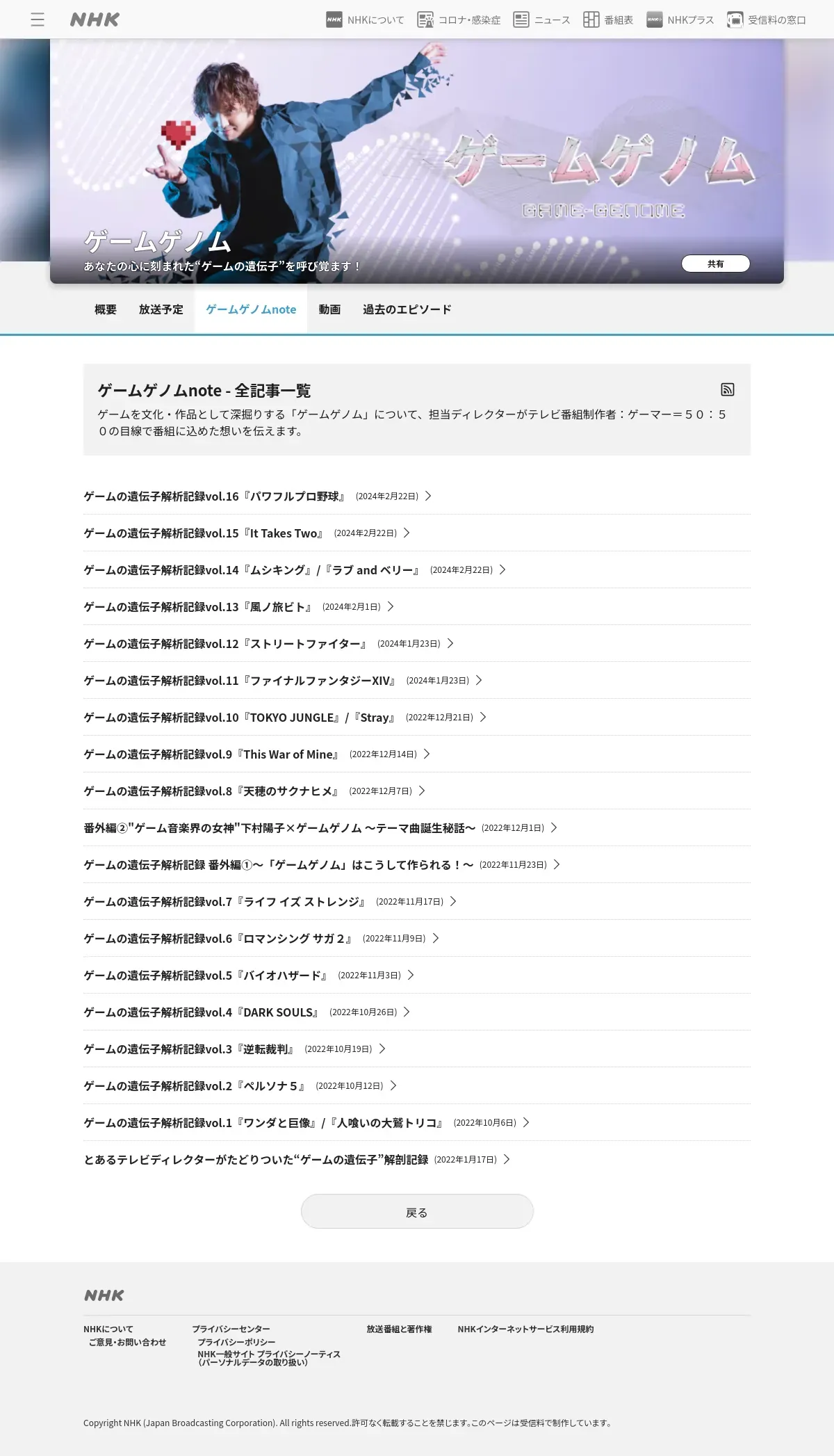Switch to the 概要 tab
Image resolution: width=834 pixels, height=1456 pixels.
point(106,309)
